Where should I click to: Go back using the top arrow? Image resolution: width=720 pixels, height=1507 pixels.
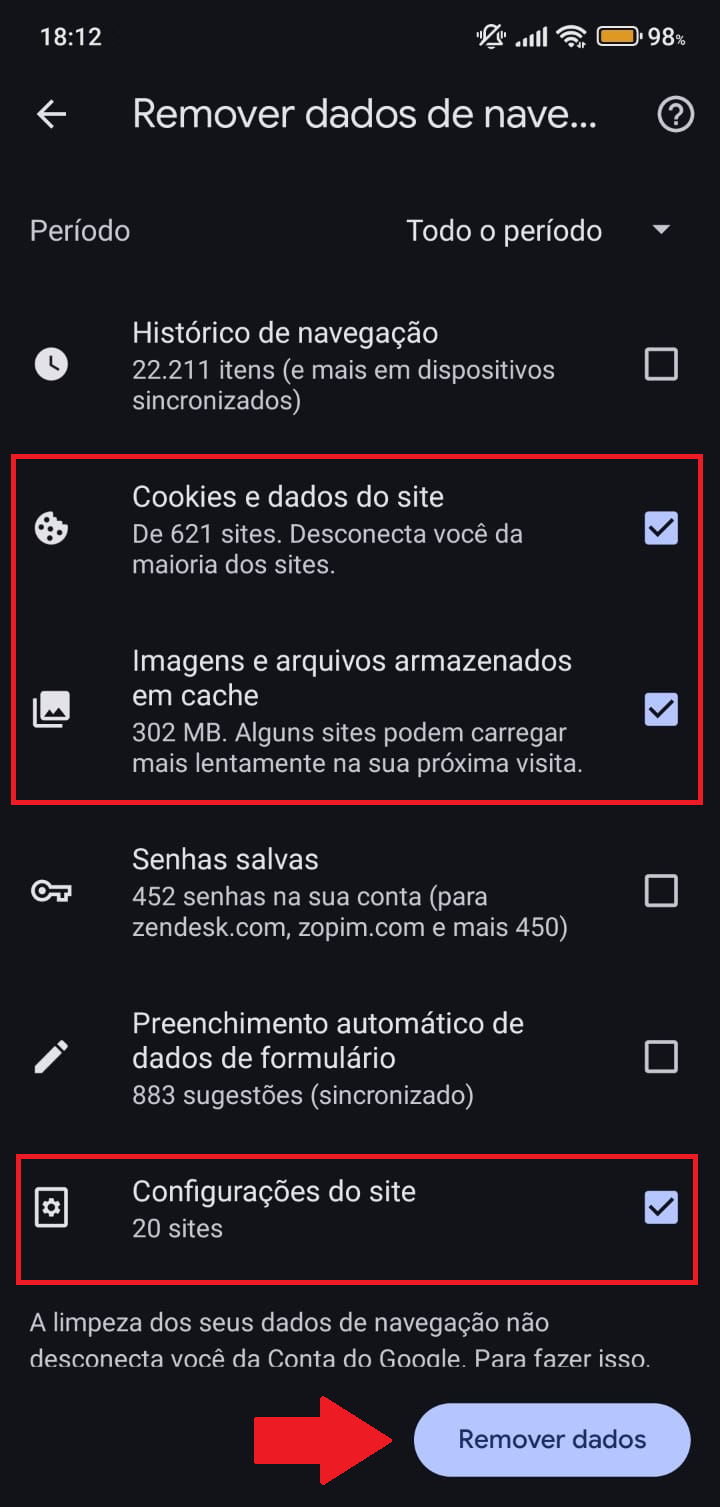pos(51,115)
